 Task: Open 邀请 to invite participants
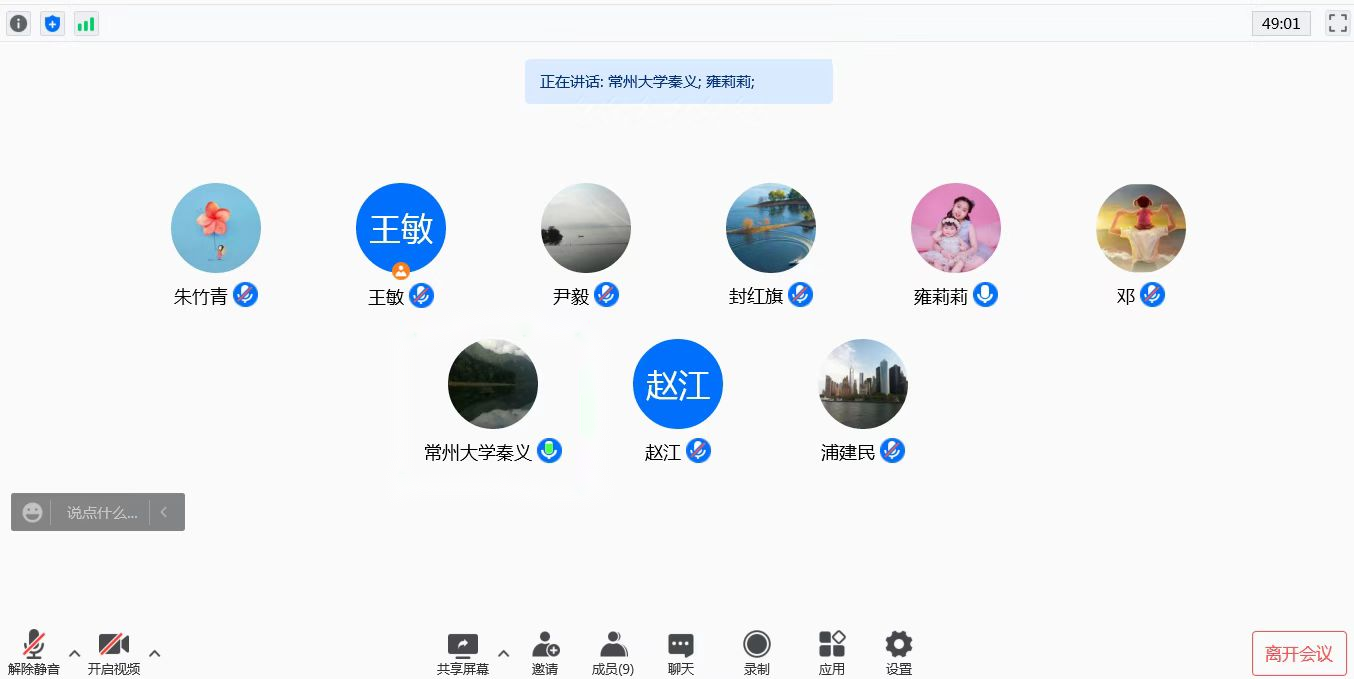tap(545, 652)
